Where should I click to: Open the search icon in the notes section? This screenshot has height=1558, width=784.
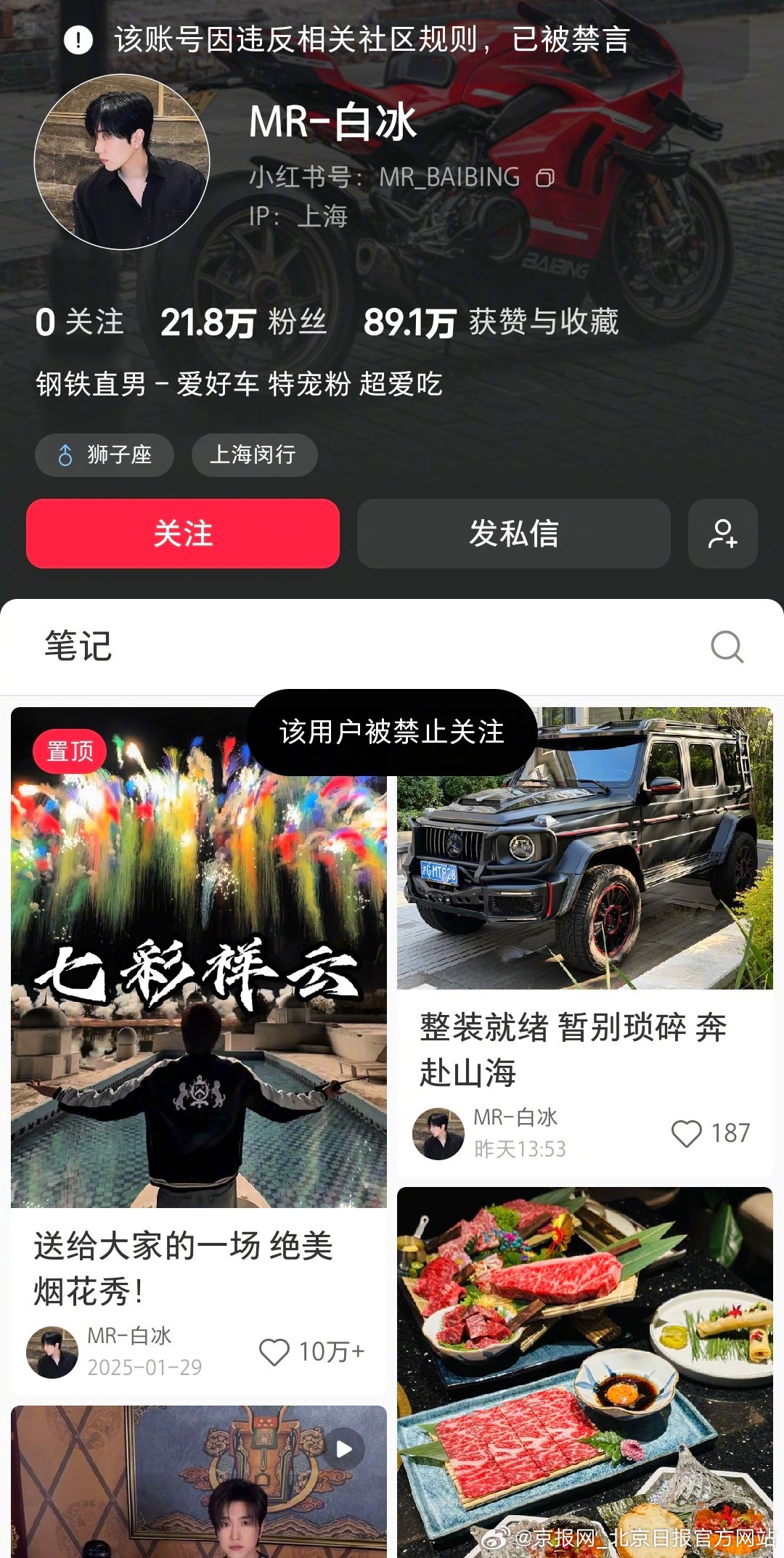pos(728,646)
